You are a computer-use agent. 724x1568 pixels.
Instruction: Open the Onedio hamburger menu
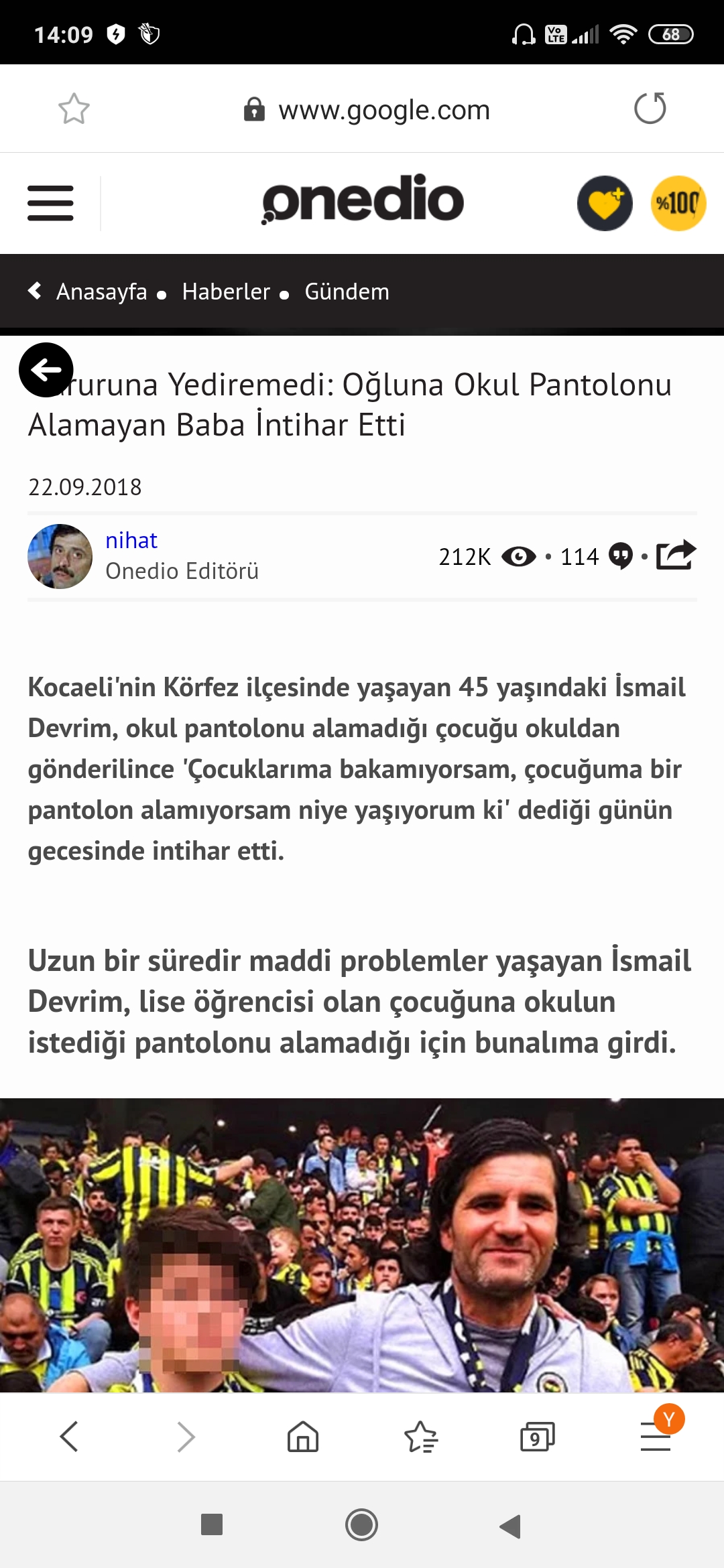[x=50, y=203]
